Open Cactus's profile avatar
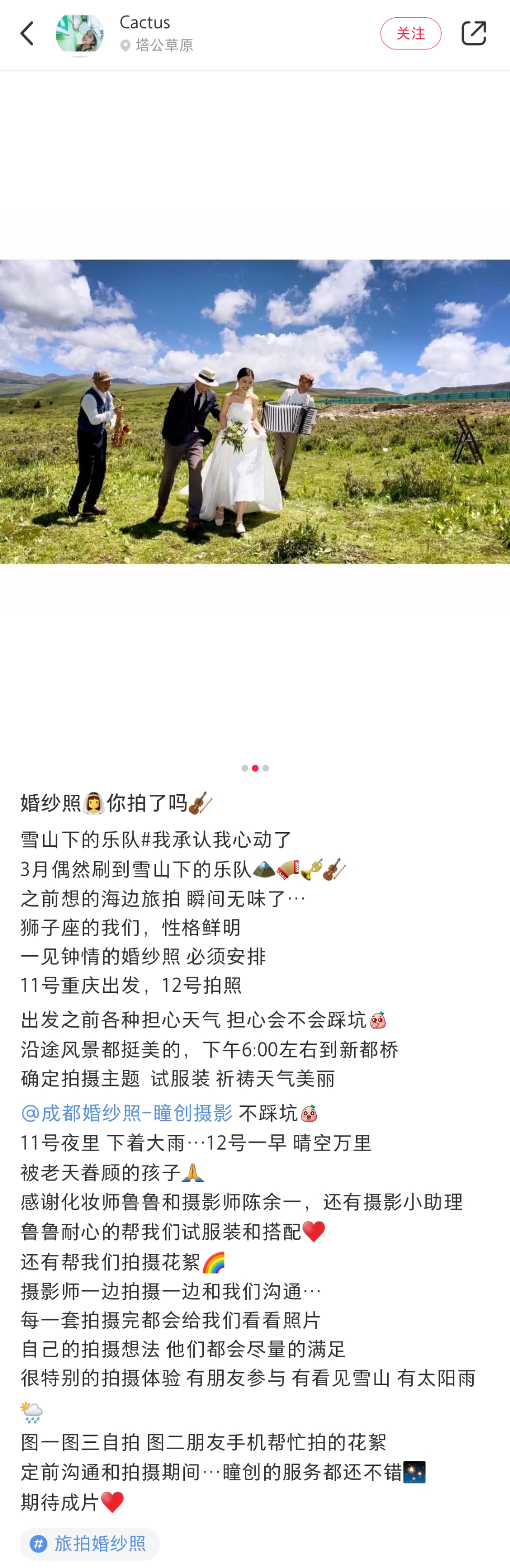The height and width of the screenshot is (1568, 510). pos(80,35)
